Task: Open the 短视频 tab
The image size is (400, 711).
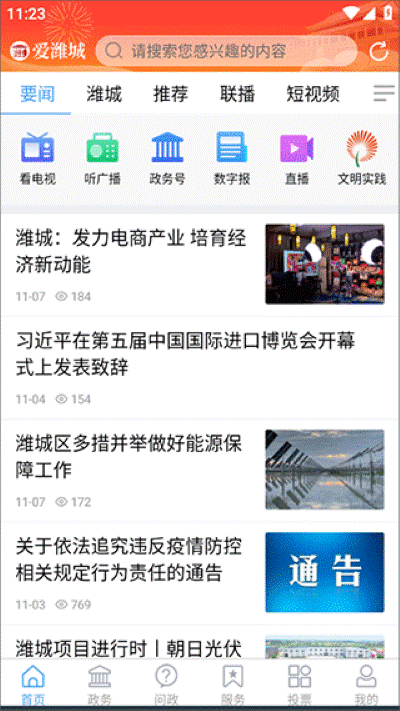Action: pos(313,94)
